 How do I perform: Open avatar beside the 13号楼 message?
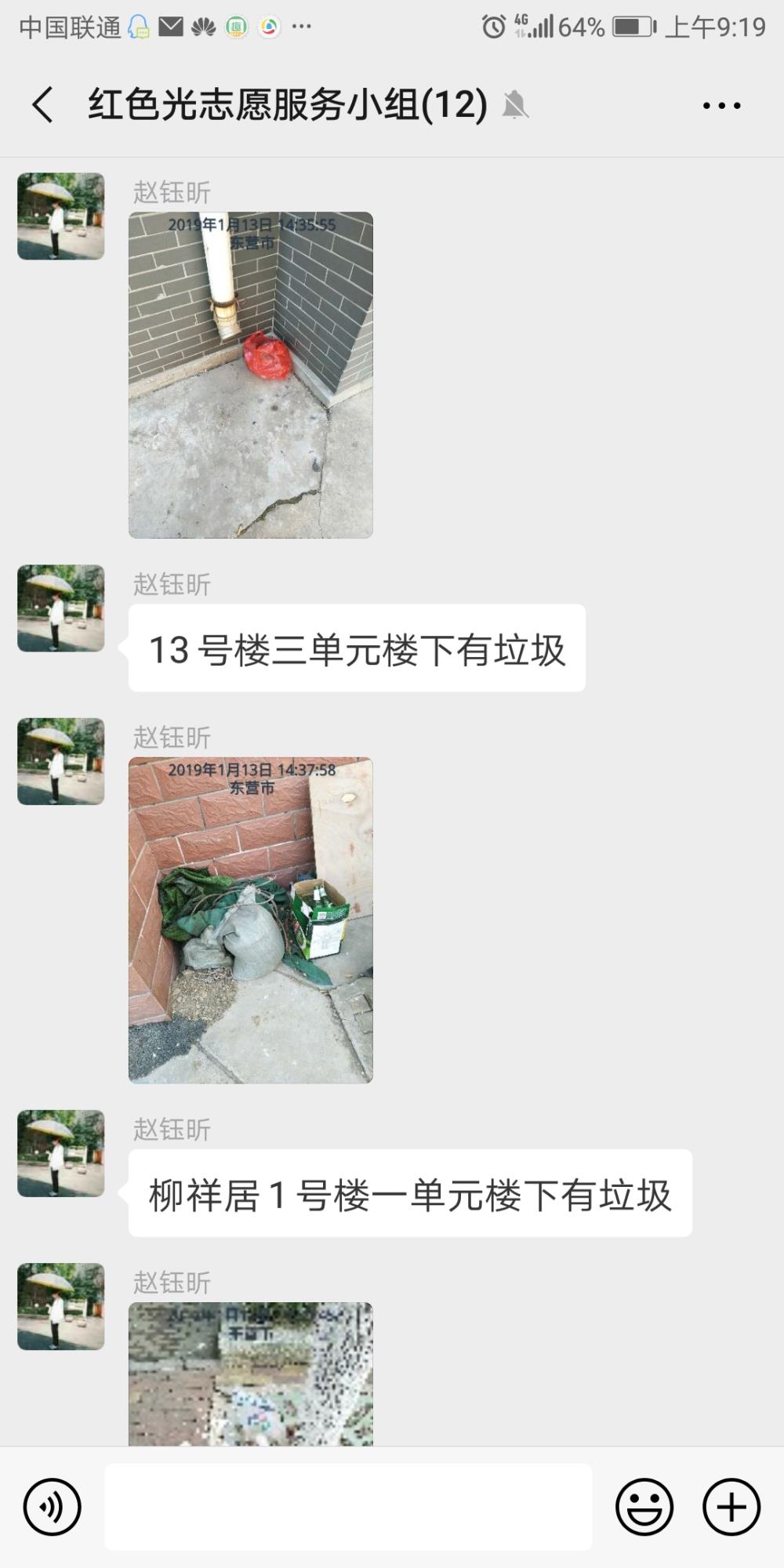pos(61,608)
